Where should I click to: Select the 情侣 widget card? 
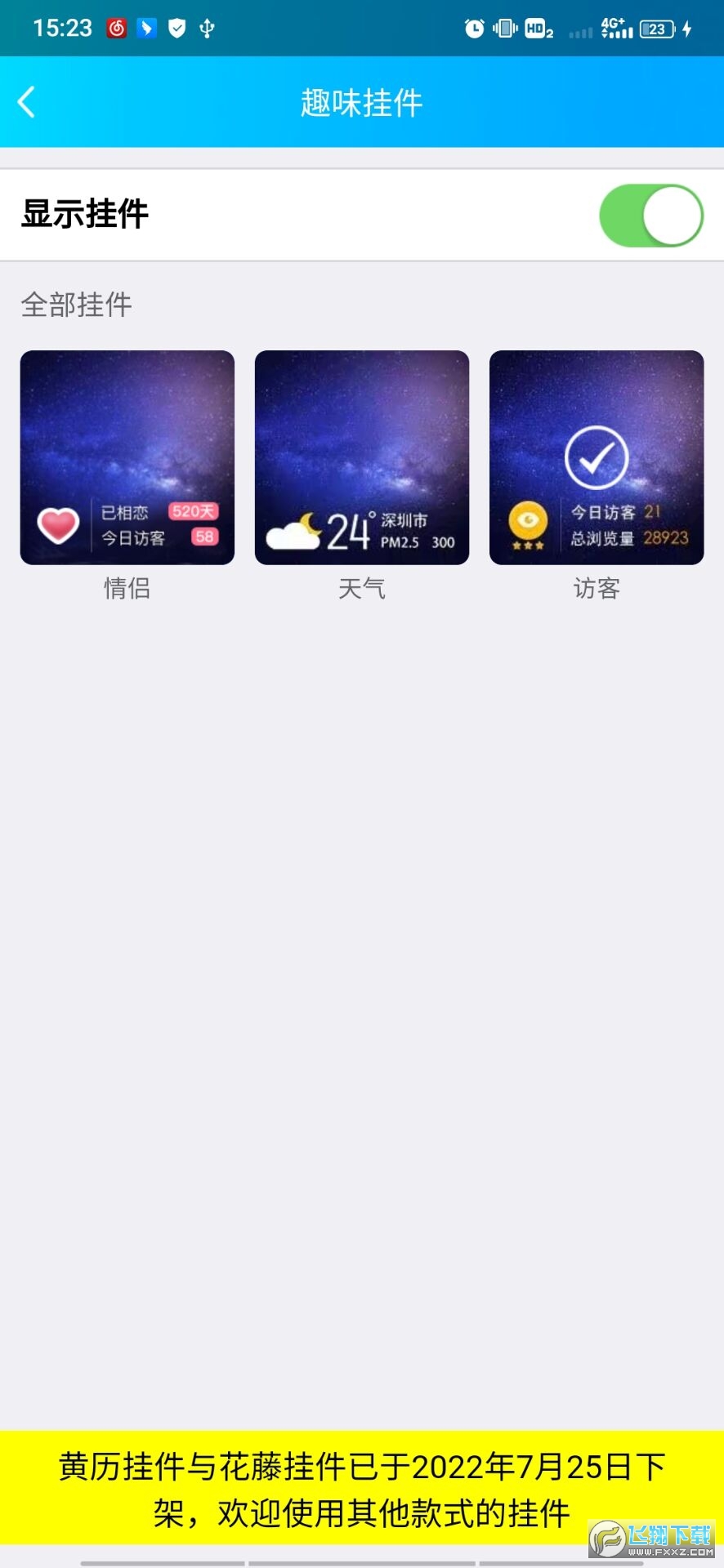pyautogui.click(x=127, y=458)
